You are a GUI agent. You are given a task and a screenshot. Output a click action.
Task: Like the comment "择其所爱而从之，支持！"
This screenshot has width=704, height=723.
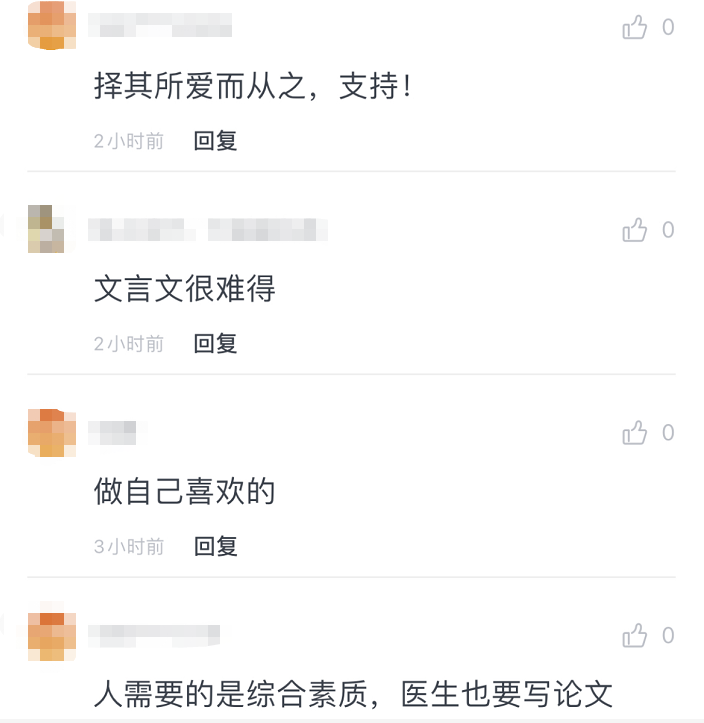[635, 28]
